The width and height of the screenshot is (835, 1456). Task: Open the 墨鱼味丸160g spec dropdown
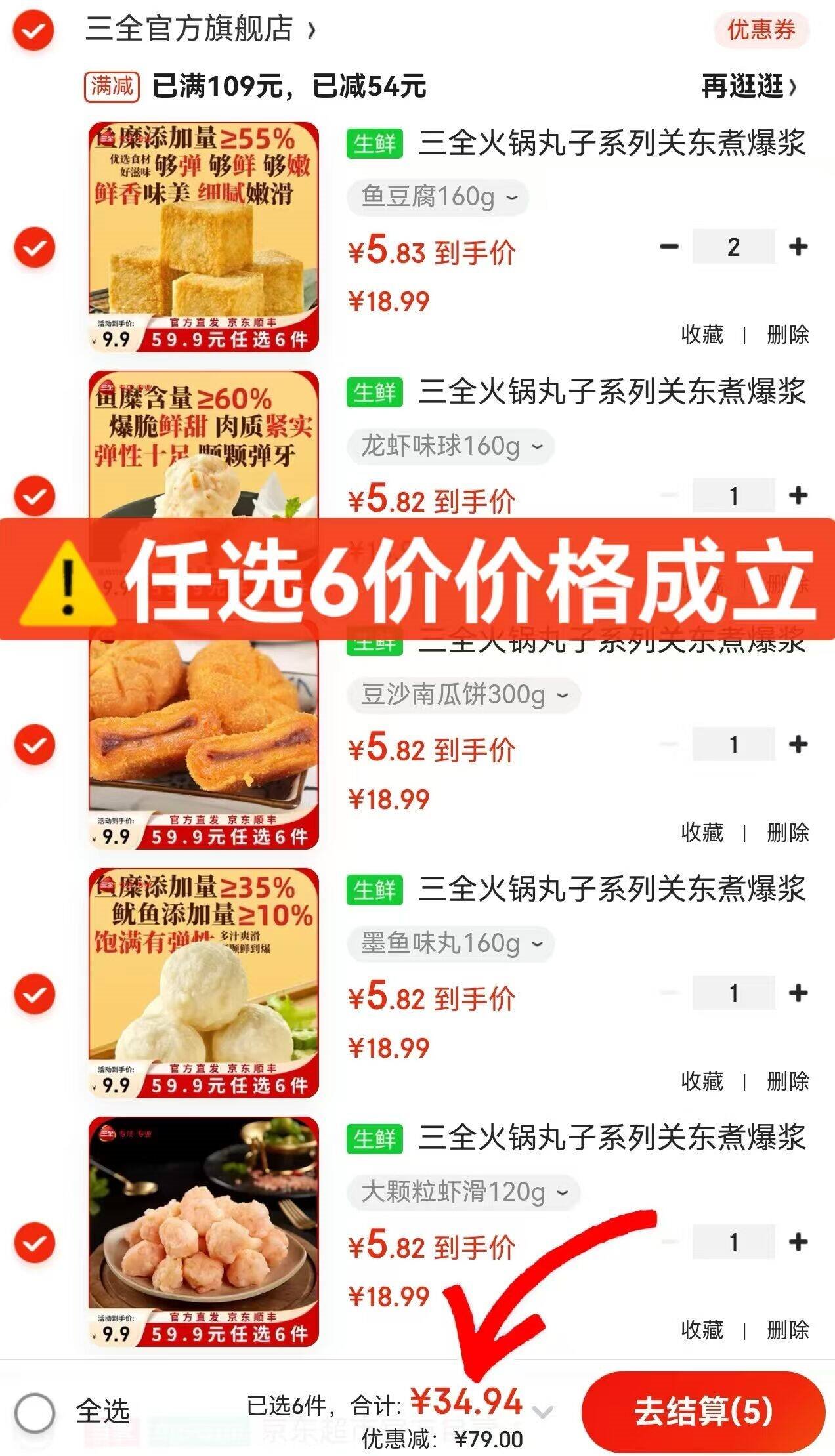click(x=450, y=944)
